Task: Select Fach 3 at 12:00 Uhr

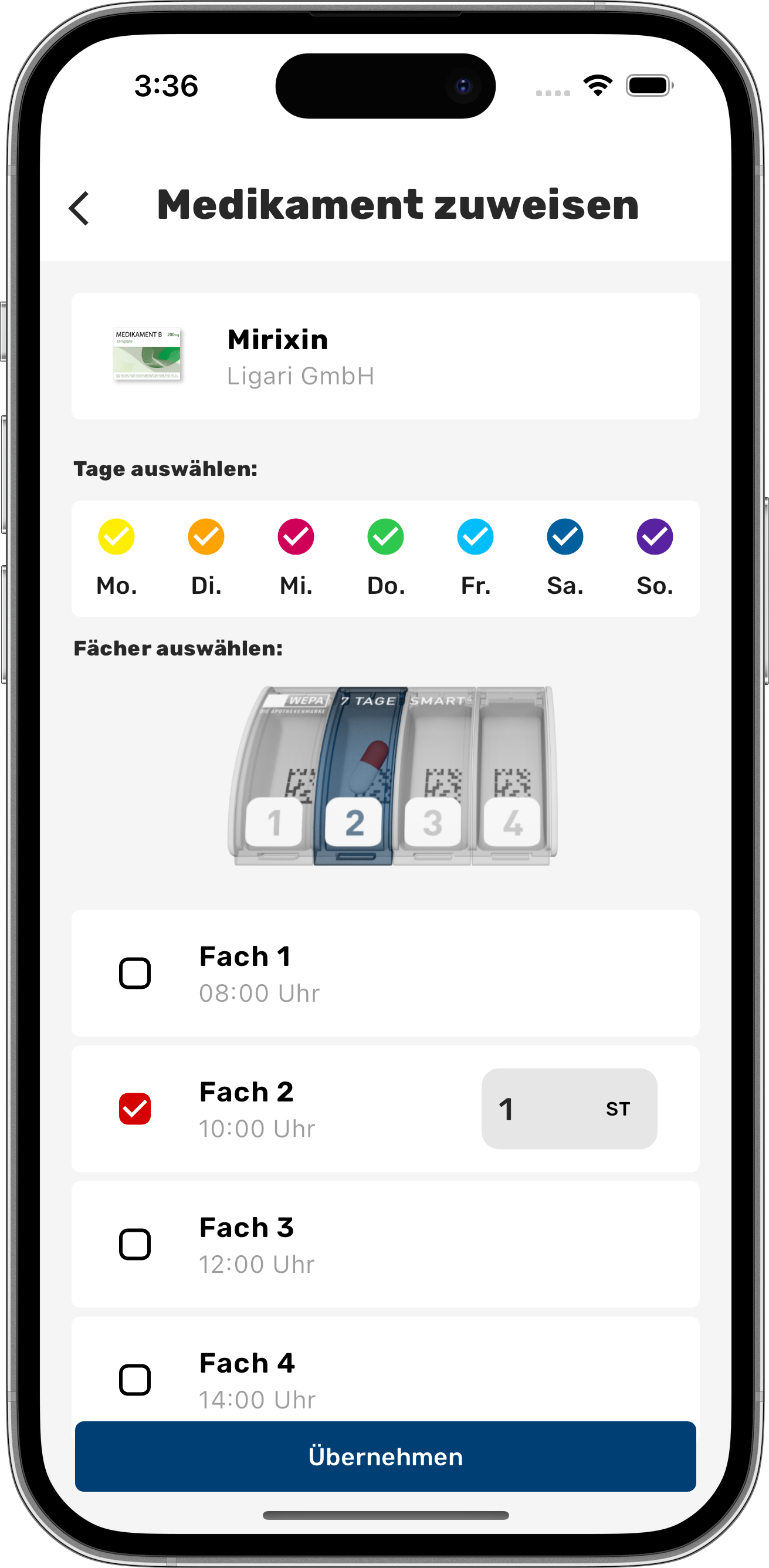Action: tap(135, 1244)
